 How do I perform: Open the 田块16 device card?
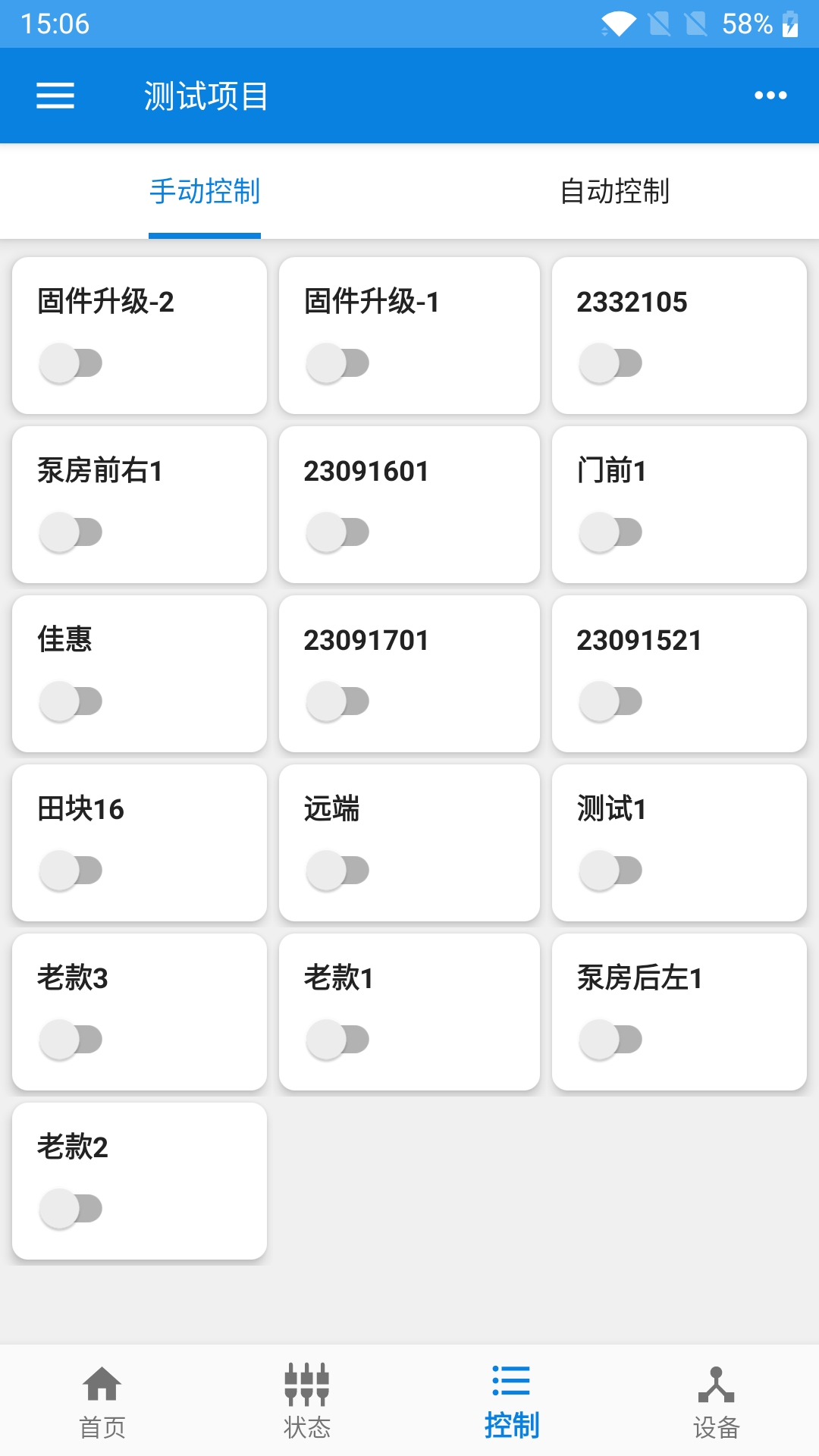click(139, 843)
